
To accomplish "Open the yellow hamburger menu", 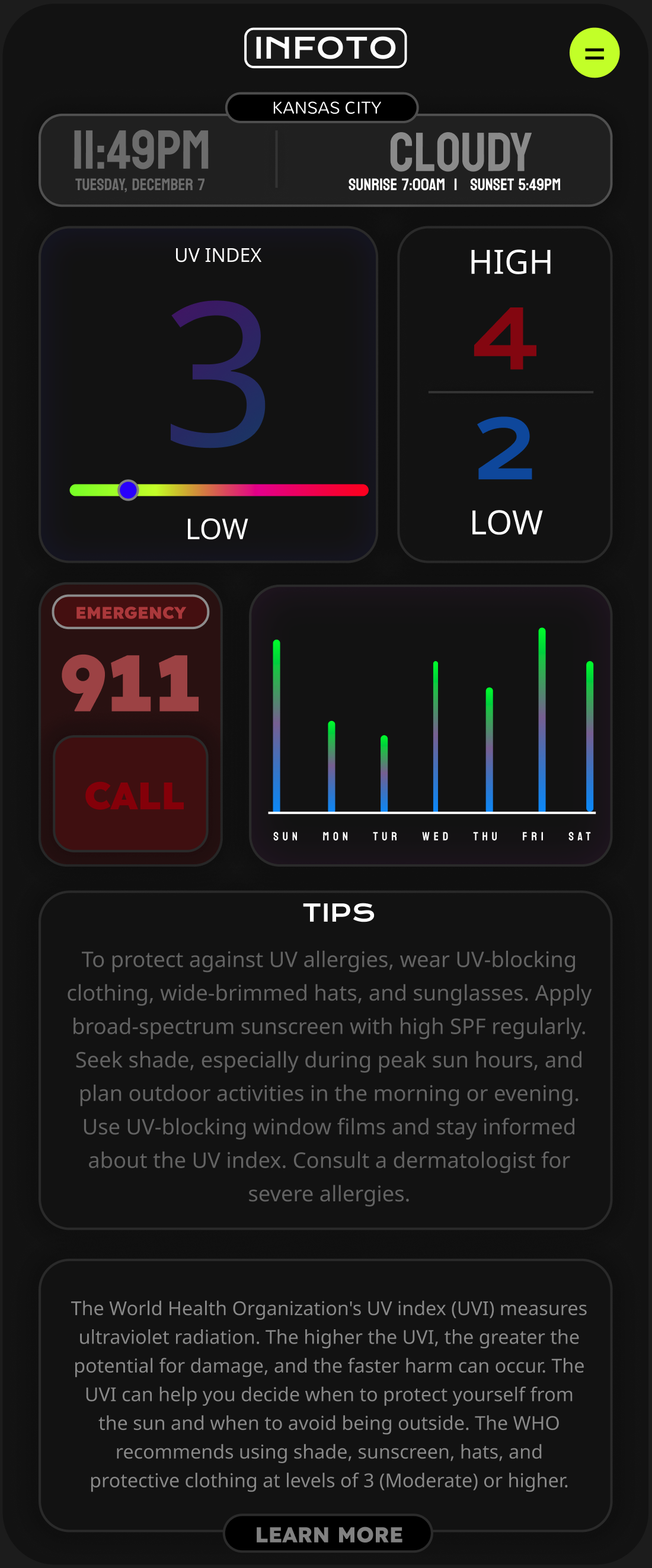I will [593, 53].
